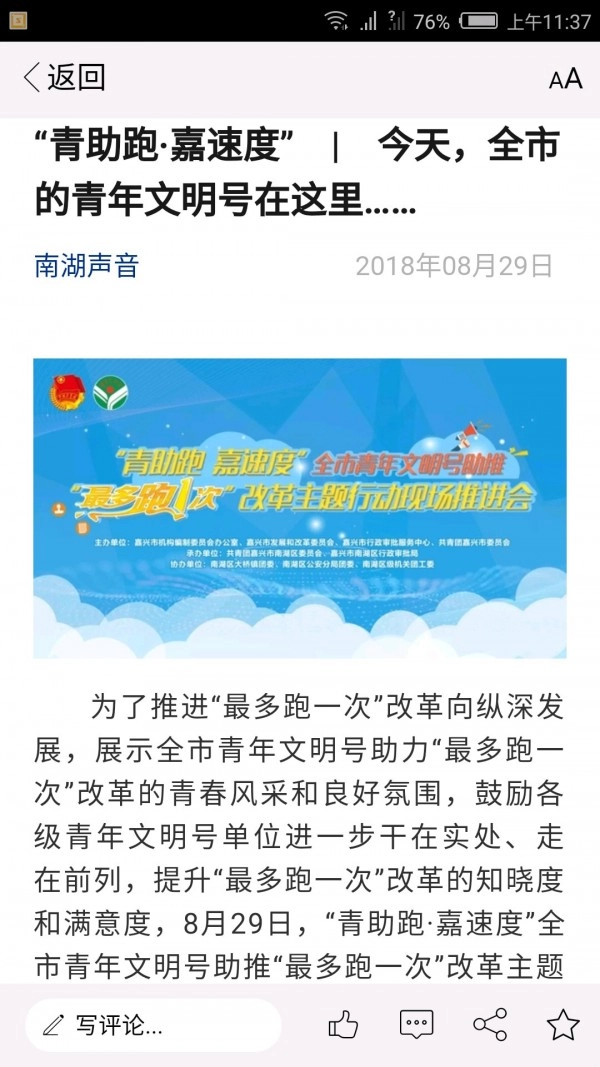Share this article

point(490,1025)
